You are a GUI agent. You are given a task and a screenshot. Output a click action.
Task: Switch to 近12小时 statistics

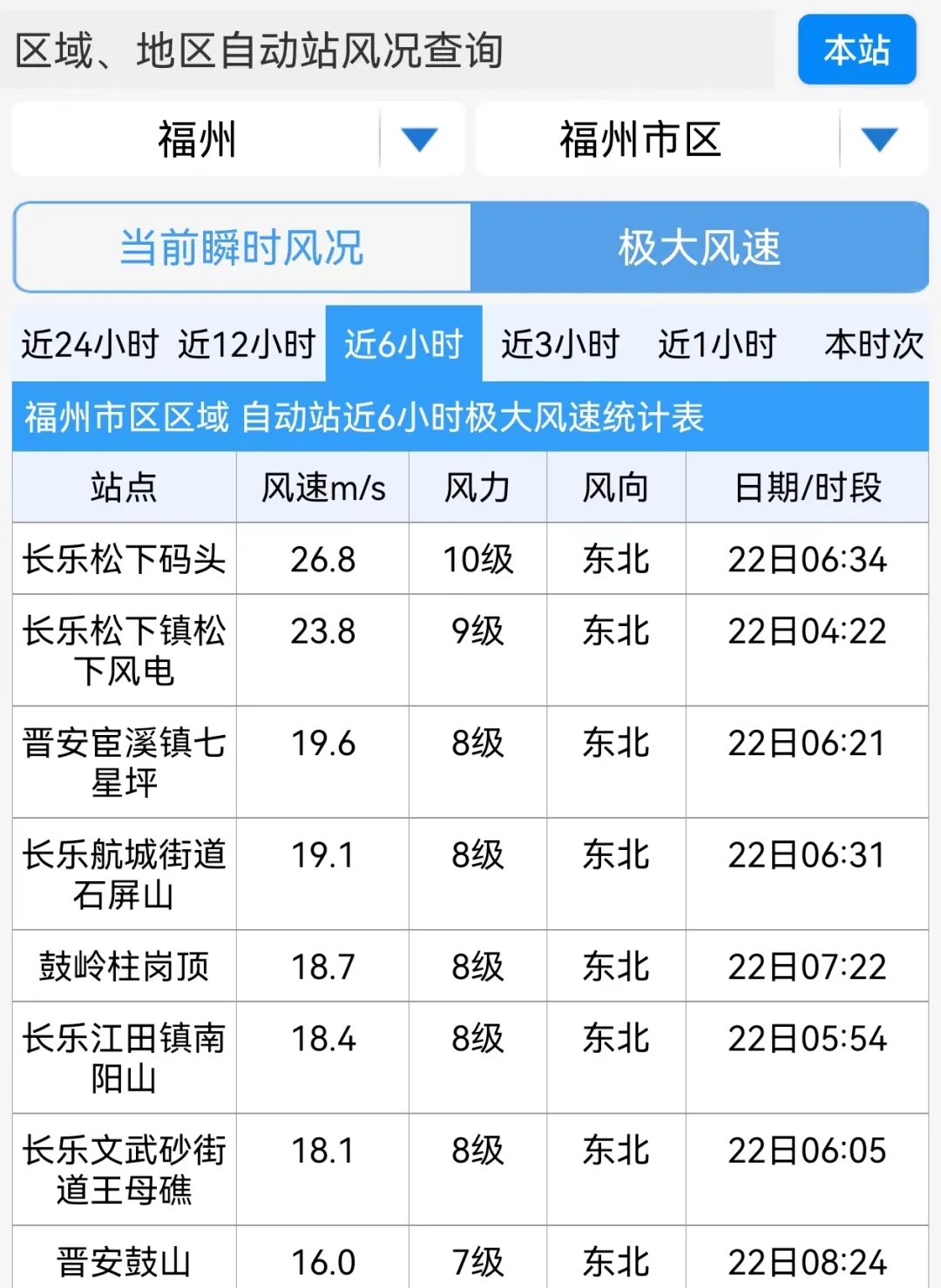(x=248, y=345)
